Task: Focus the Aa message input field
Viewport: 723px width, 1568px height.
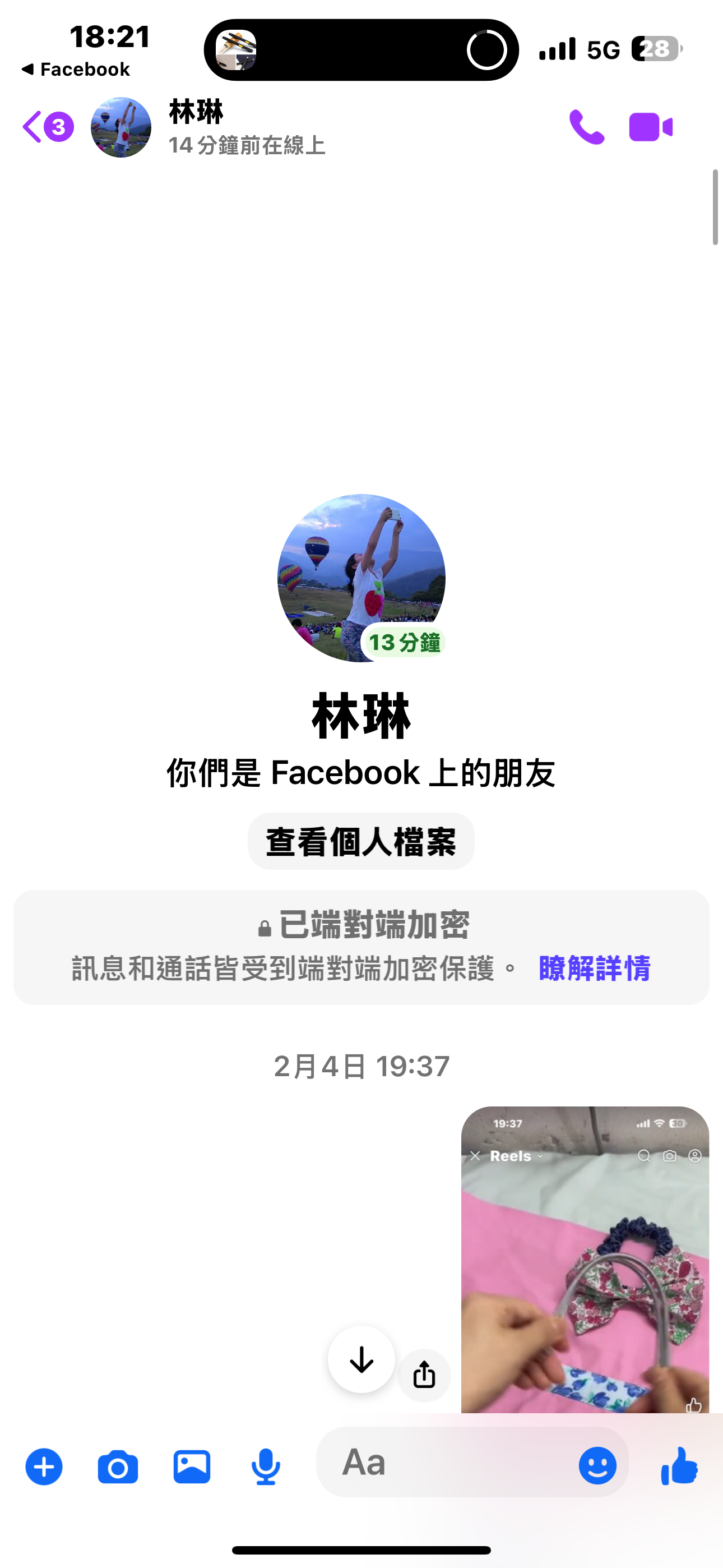Action: (444, 1462)
